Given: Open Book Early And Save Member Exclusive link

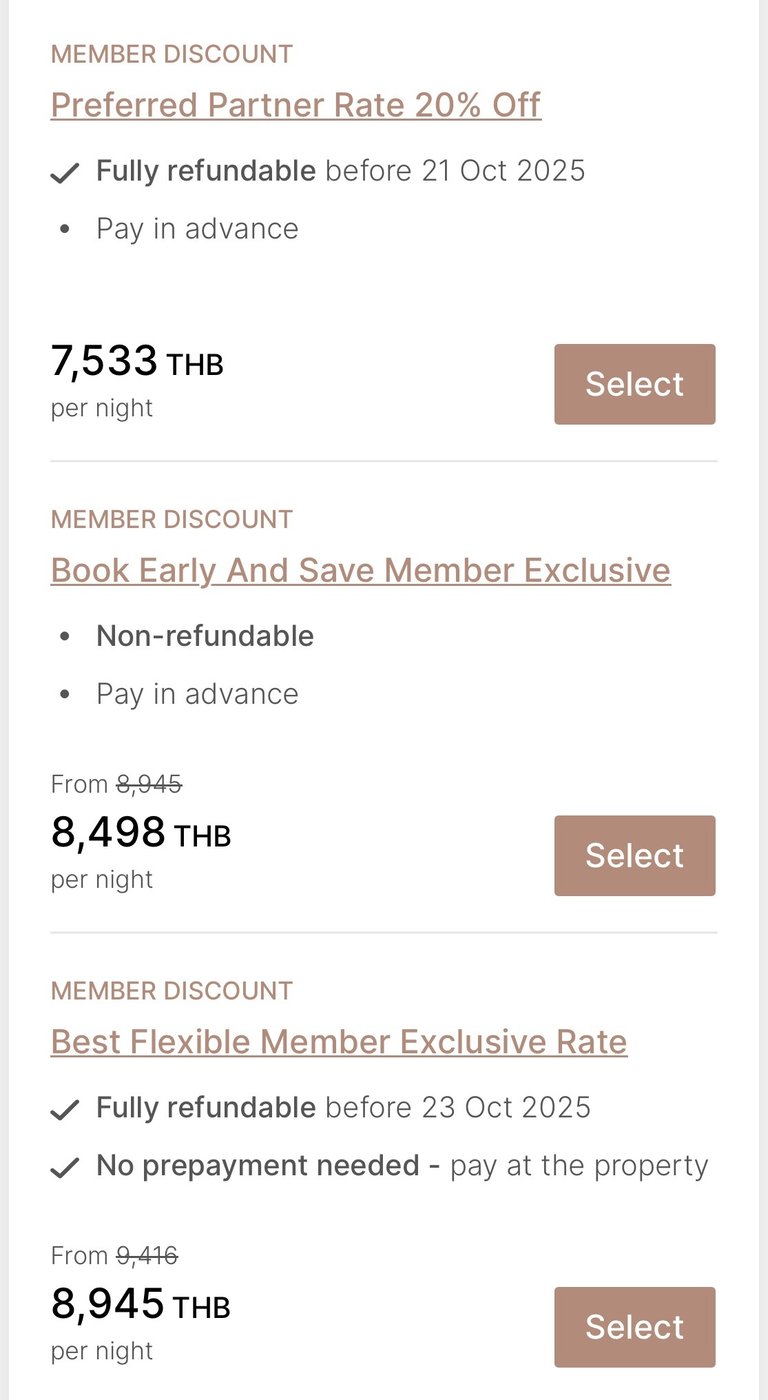Looking at the screenshot, I should point(361,571).
